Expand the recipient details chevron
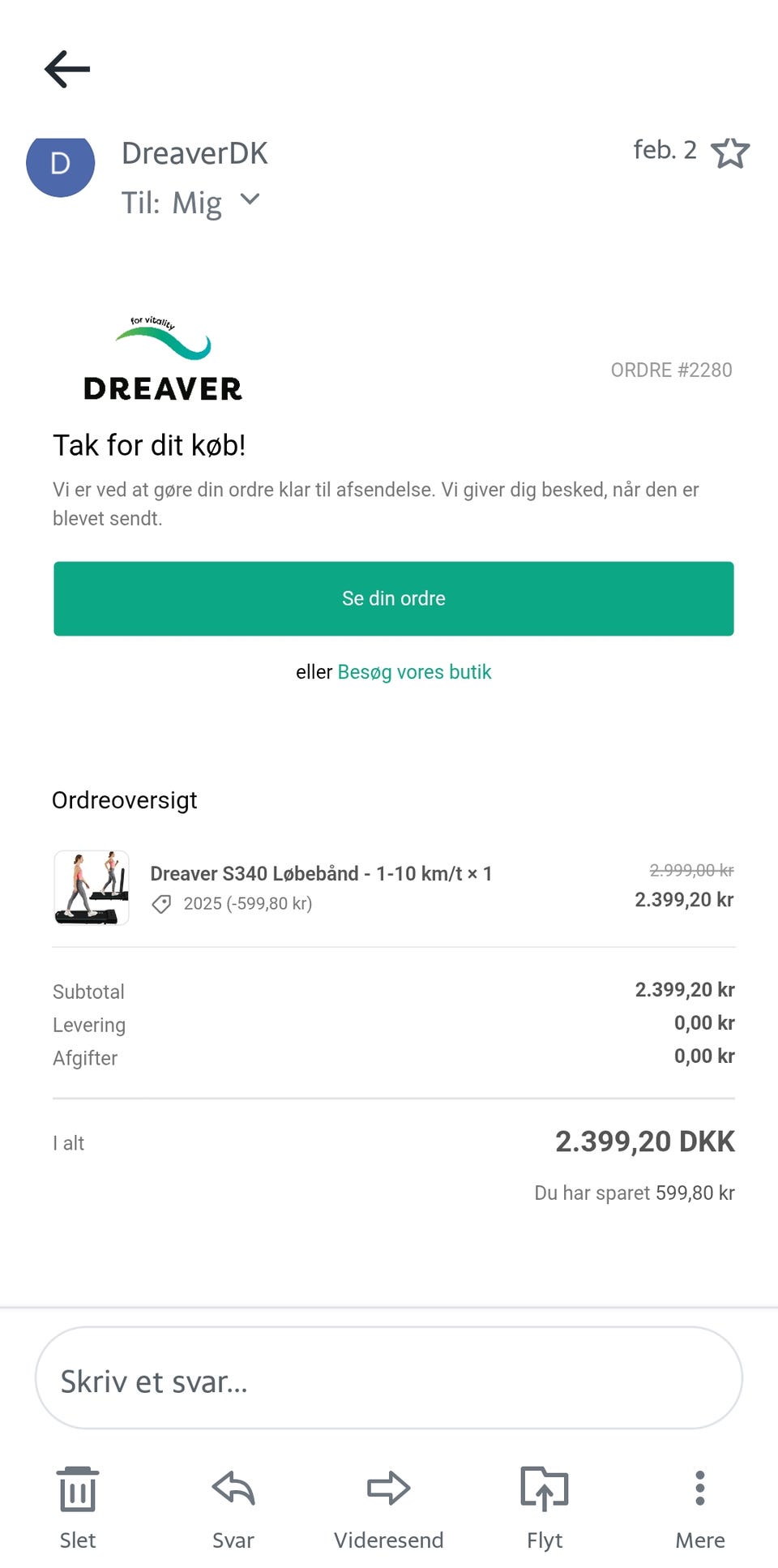Viewport: 778px width, 1568px height. tap(250, 199)
